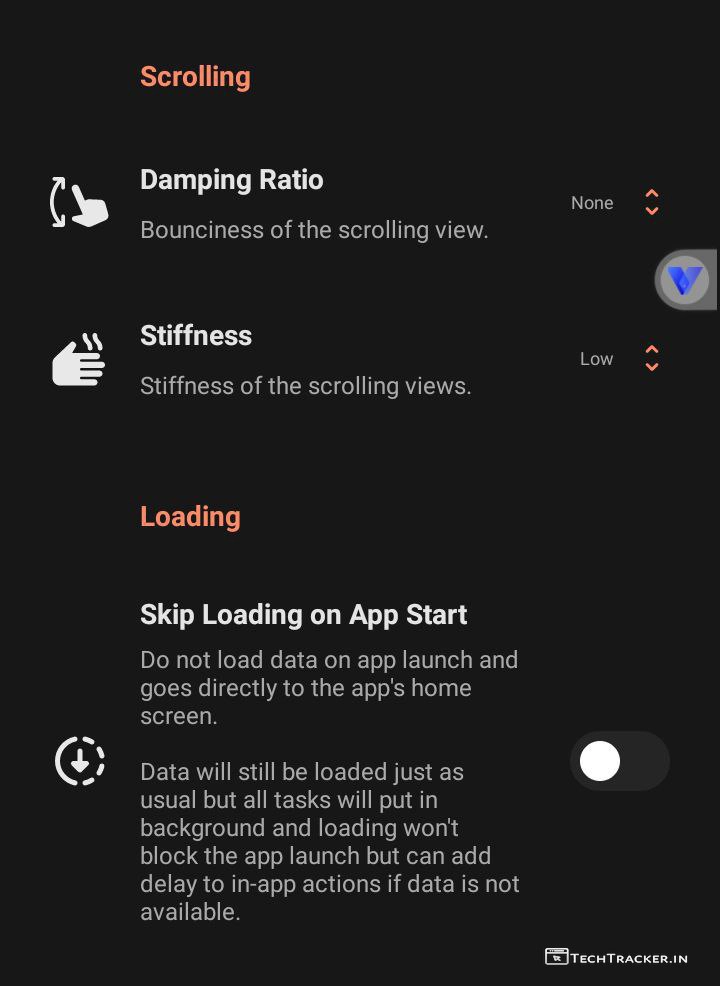This screenshot has height=986, width=720.
Task: Tap the floating blue V bubble
Action: [x=685, y=280]
